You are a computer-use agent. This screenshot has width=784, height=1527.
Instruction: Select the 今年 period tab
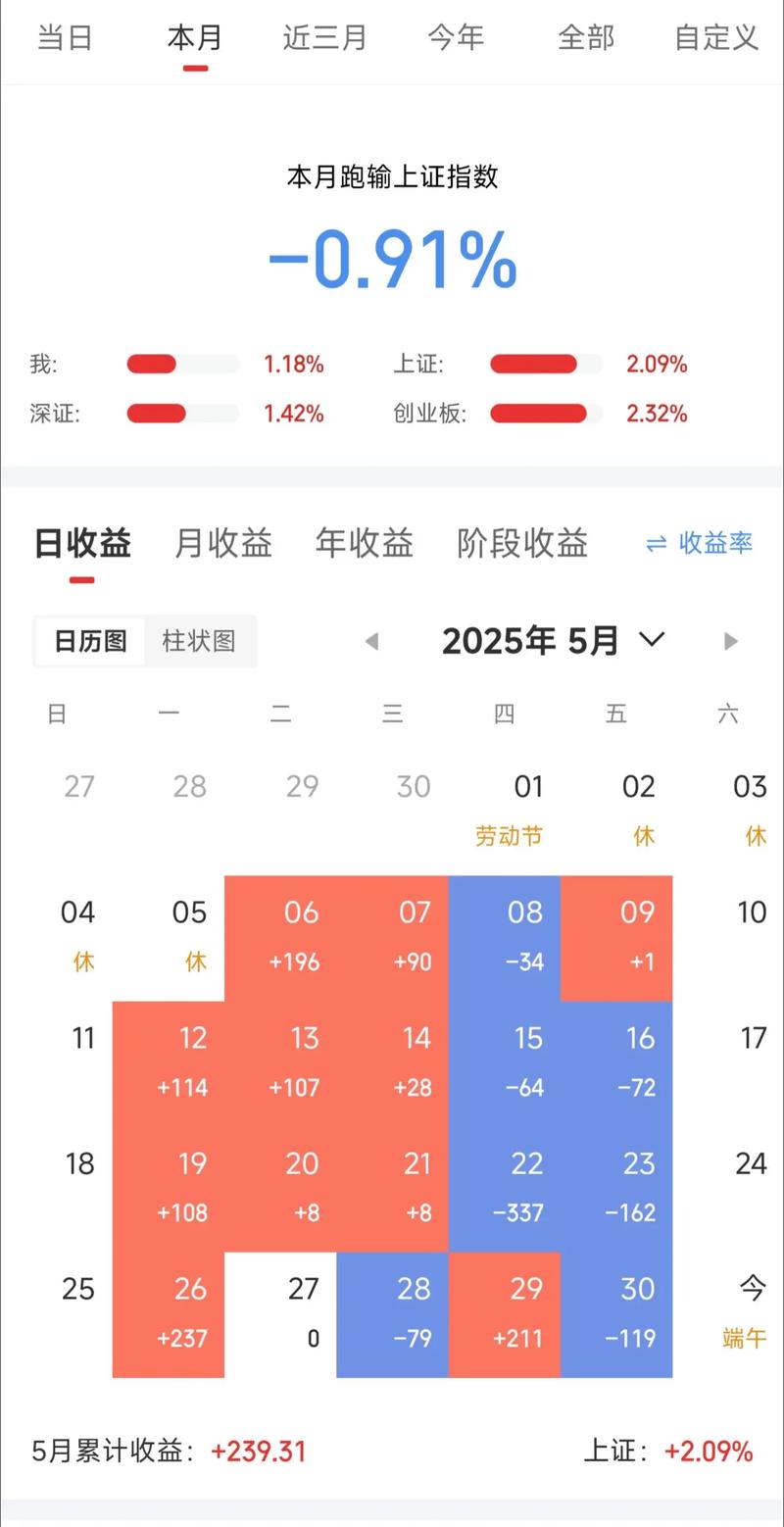coord(456,37)
